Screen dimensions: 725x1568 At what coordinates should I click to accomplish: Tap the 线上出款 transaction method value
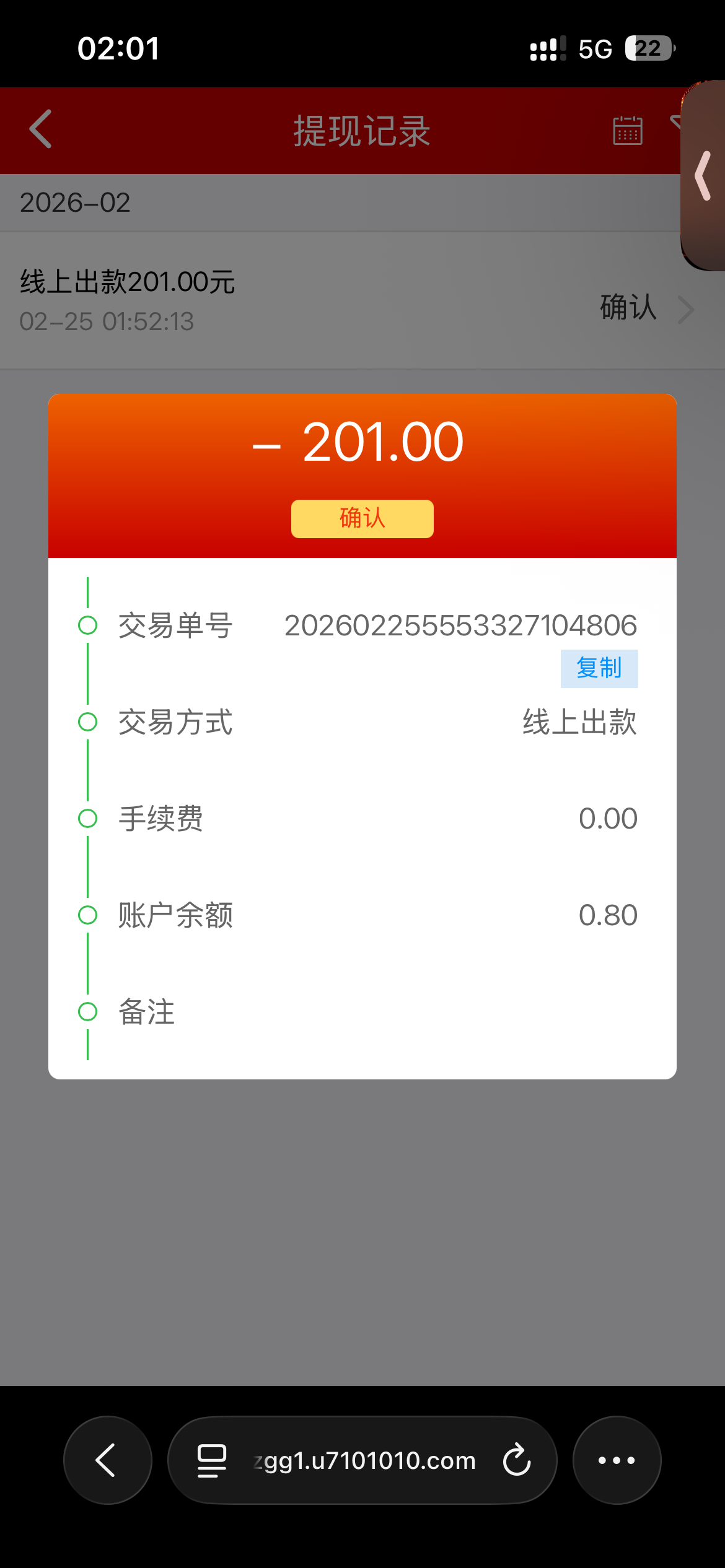pyautogui.click(x=578, y=723)
